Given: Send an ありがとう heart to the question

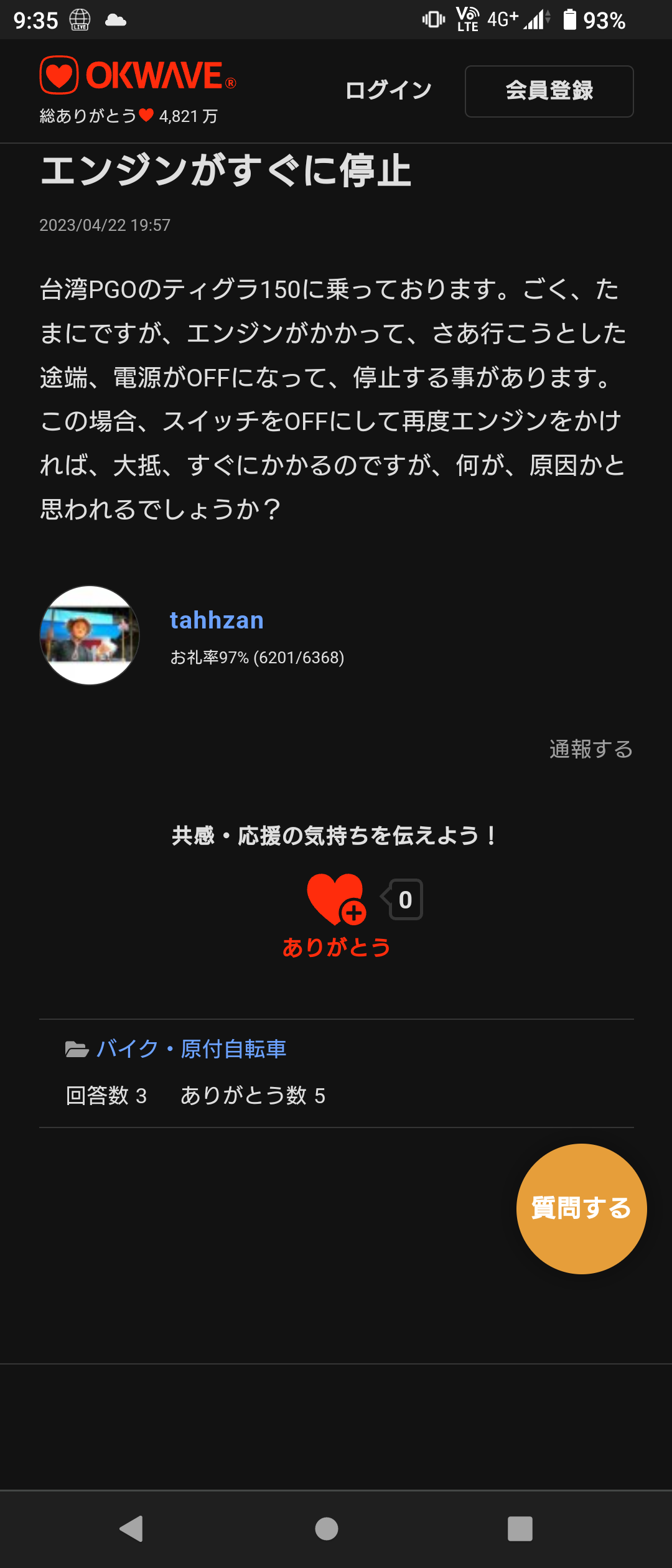Looking at the screenshot, I should click(337, 900).
